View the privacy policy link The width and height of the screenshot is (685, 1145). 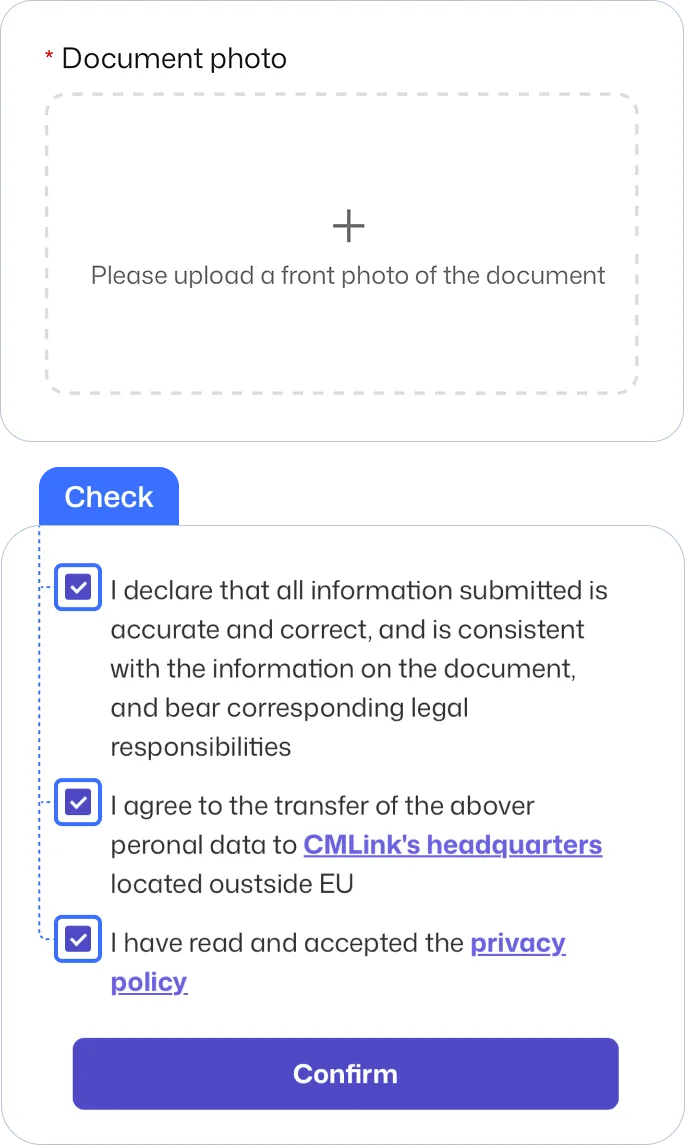[x=517, y=943]
